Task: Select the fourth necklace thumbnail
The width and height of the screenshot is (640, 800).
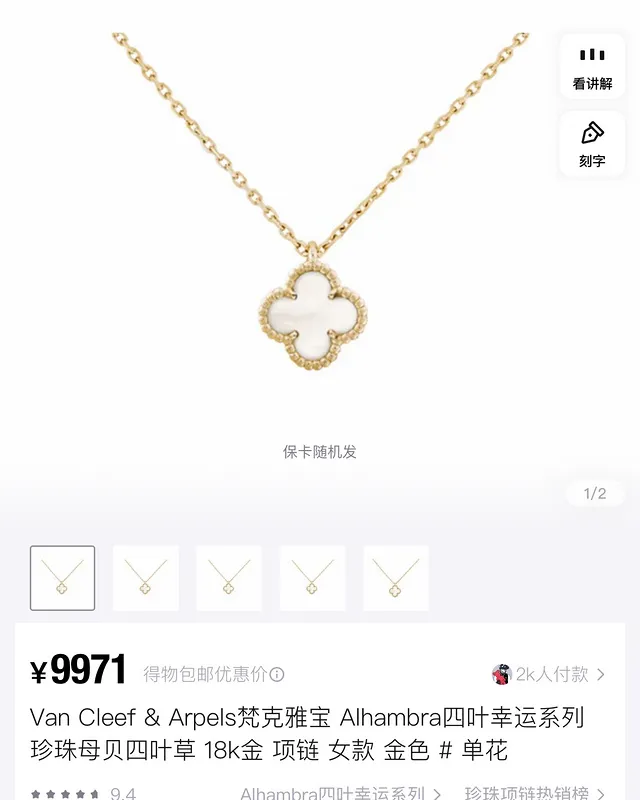Action: point(312,578)
